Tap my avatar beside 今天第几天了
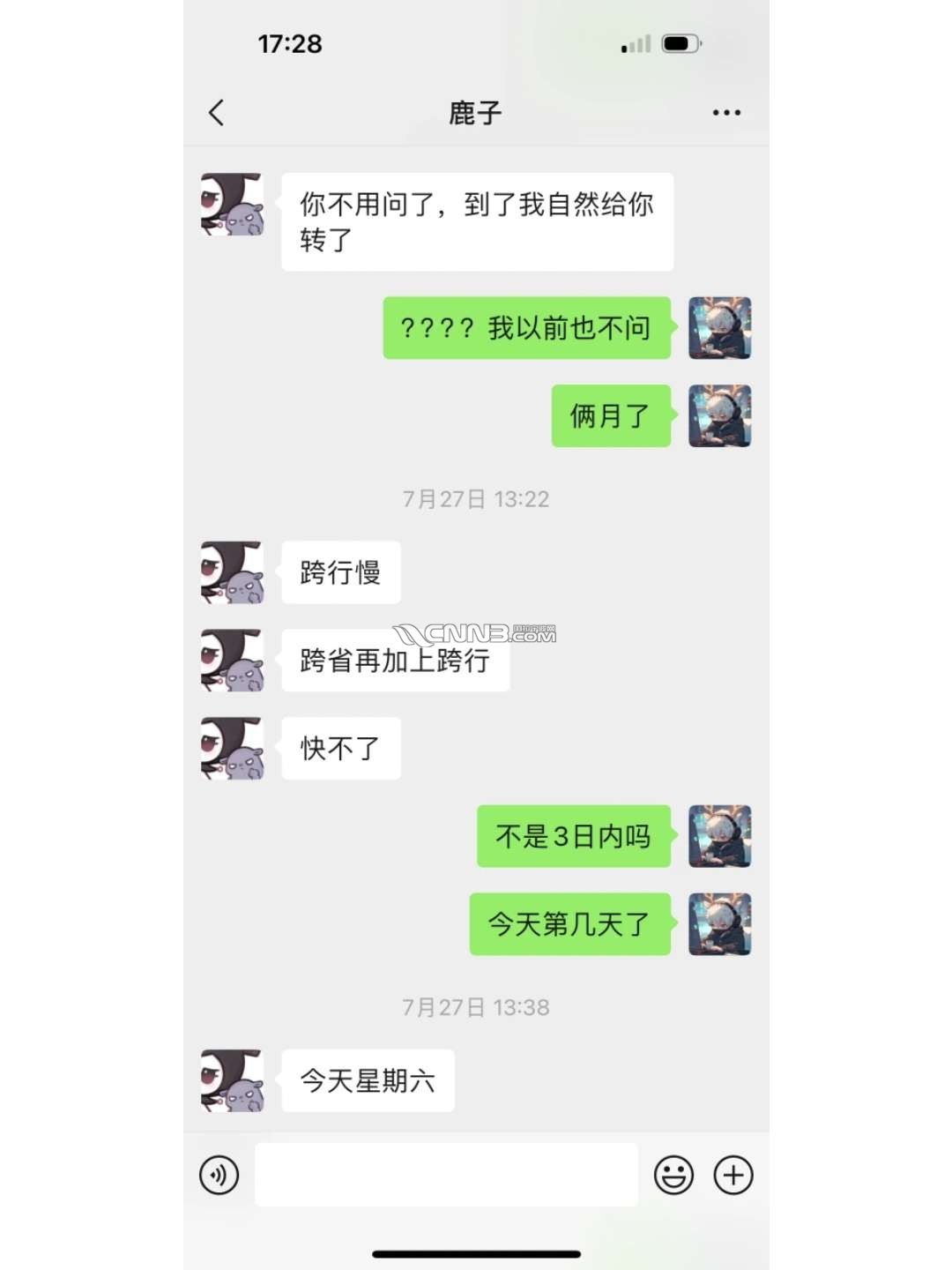The width and height of the screenshot is (952, 1270). [x=719, y=923]
